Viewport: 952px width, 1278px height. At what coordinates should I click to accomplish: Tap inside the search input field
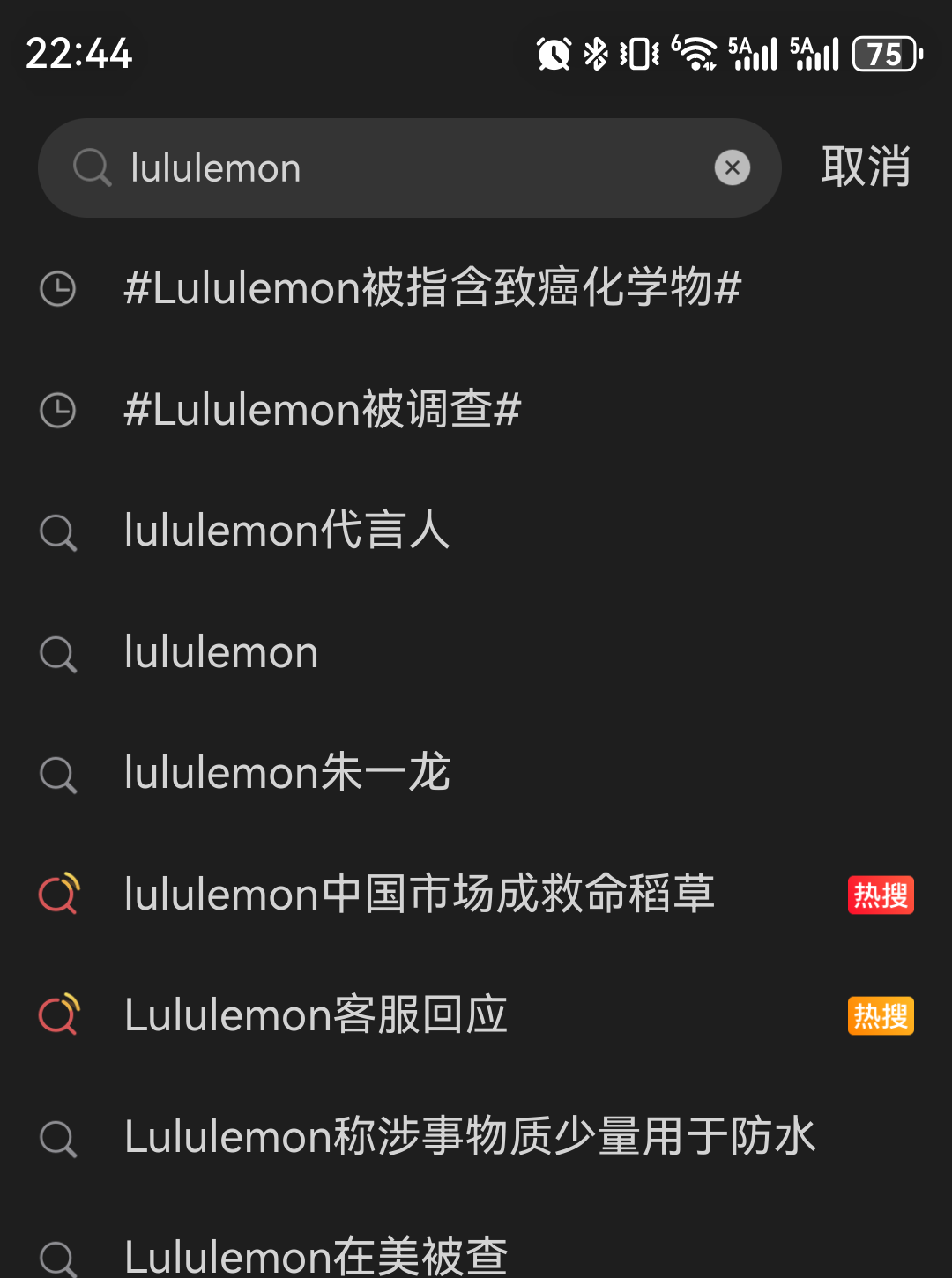(x=397, y=167)
